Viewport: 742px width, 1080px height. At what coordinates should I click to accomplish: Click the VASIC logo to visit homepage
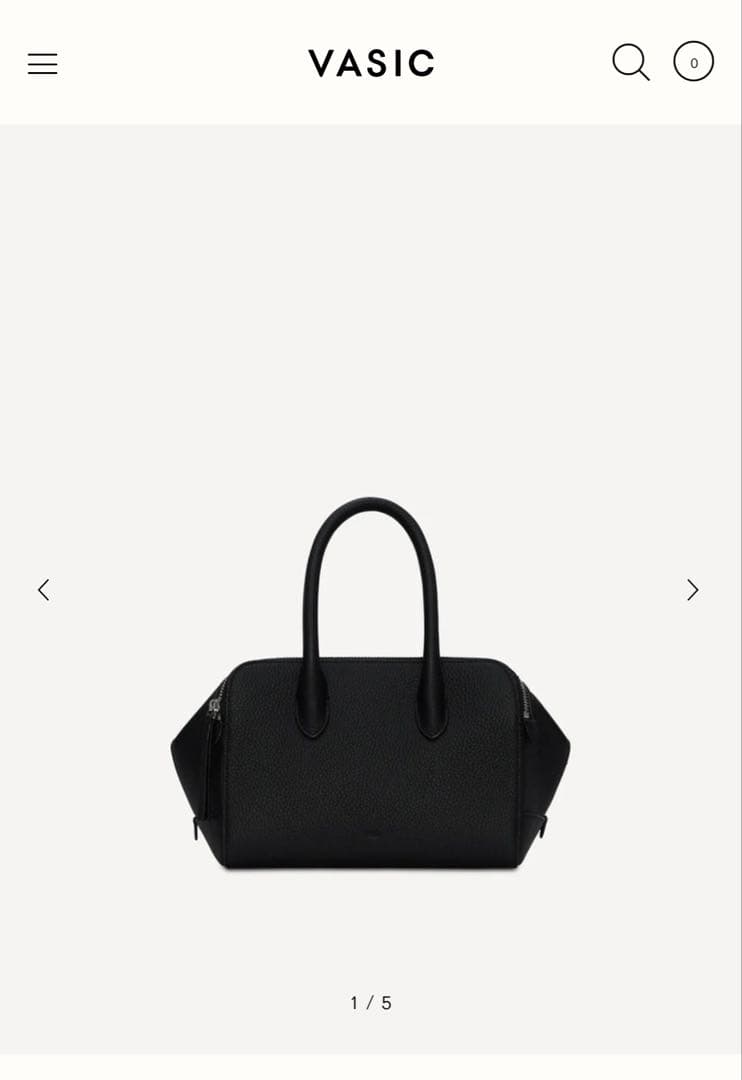[371, 64]
